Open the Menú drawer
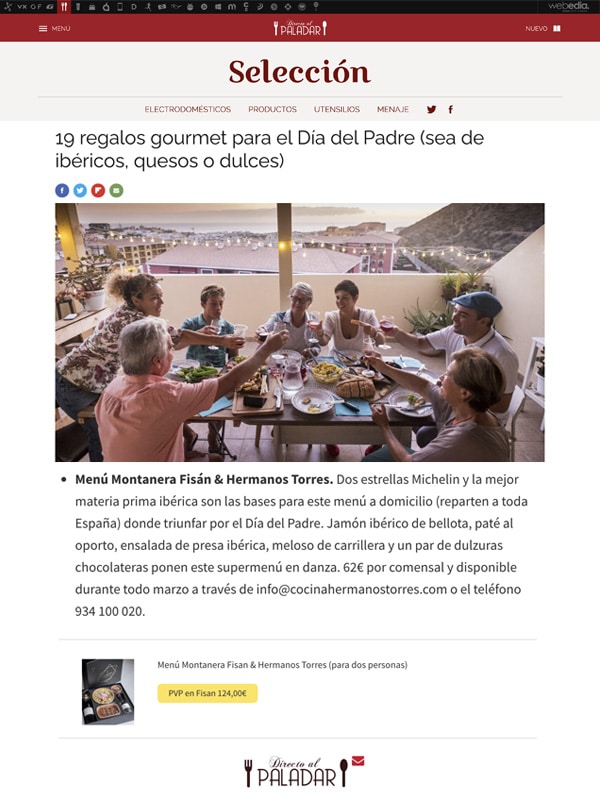600x800 pixels. tap(54, 28)
